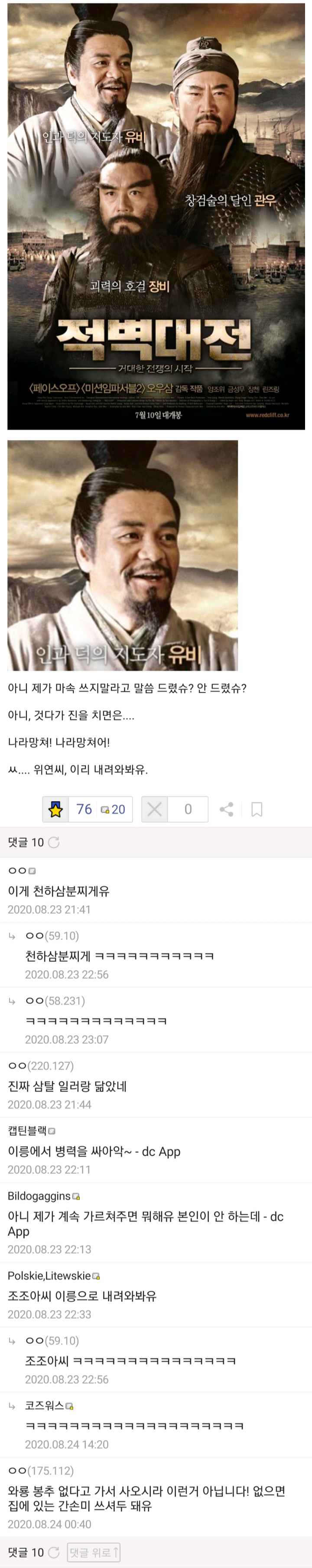
Task: Refresh comments next to bottom 댓글 10
Action: (x=54, y=1552)
